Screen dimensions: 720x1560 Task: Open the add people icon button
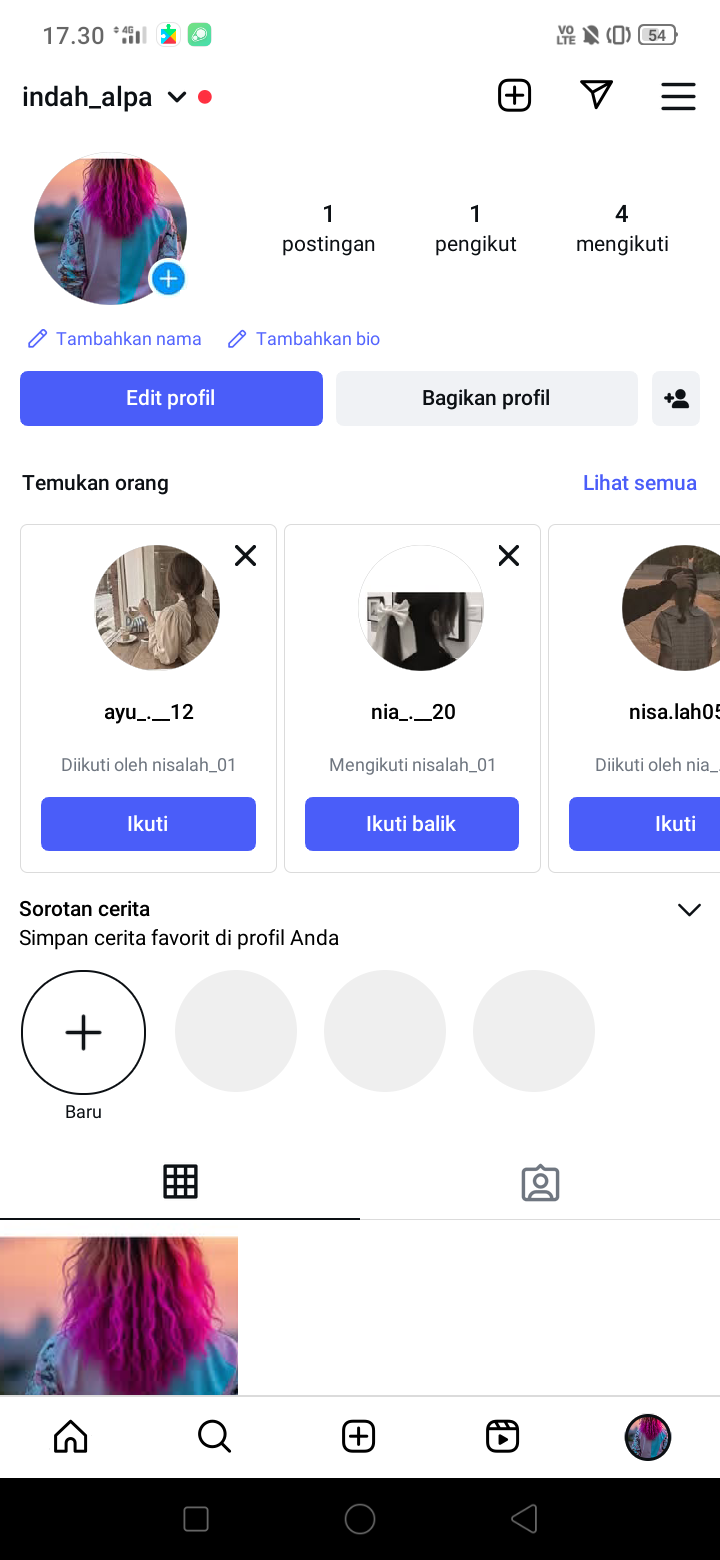tap(676, 398)
